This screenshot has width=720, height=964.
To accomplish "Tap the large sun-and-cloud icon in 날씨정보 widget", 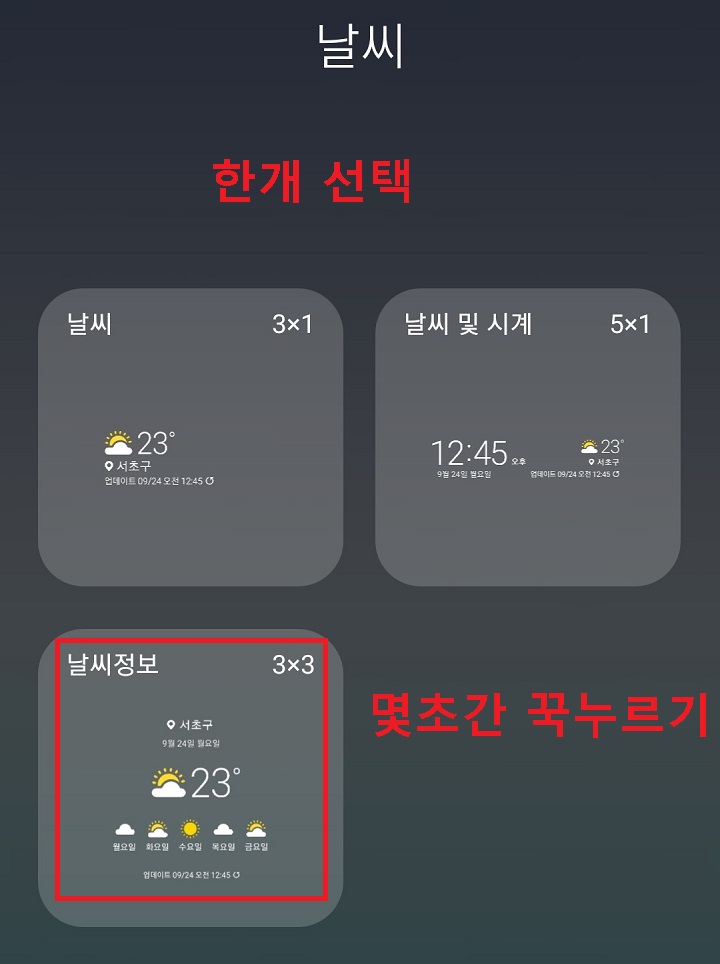I will click(x=165, y=781).
